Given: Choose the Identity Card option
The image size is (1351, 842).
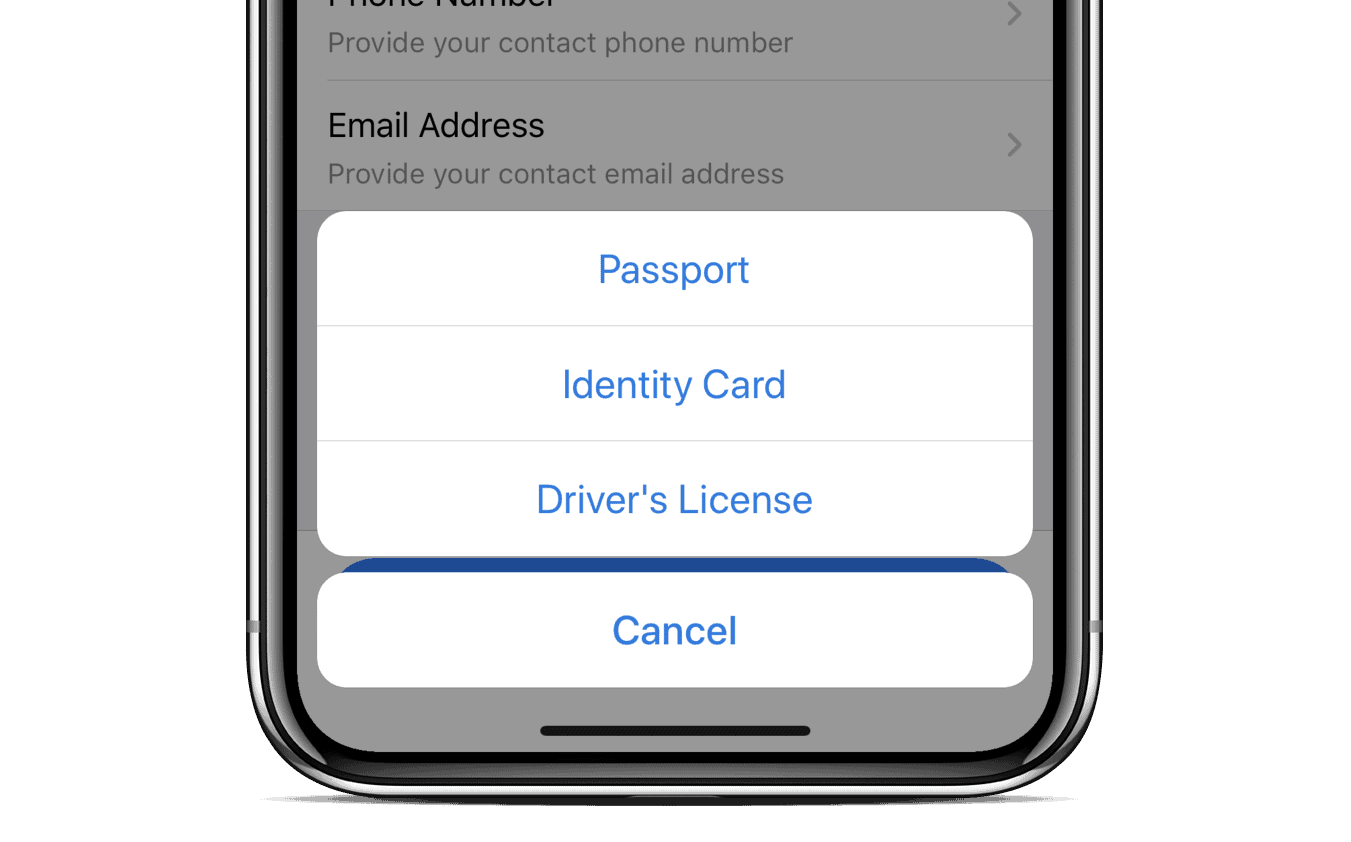Looking at the screenshot, I should [674, 385].
